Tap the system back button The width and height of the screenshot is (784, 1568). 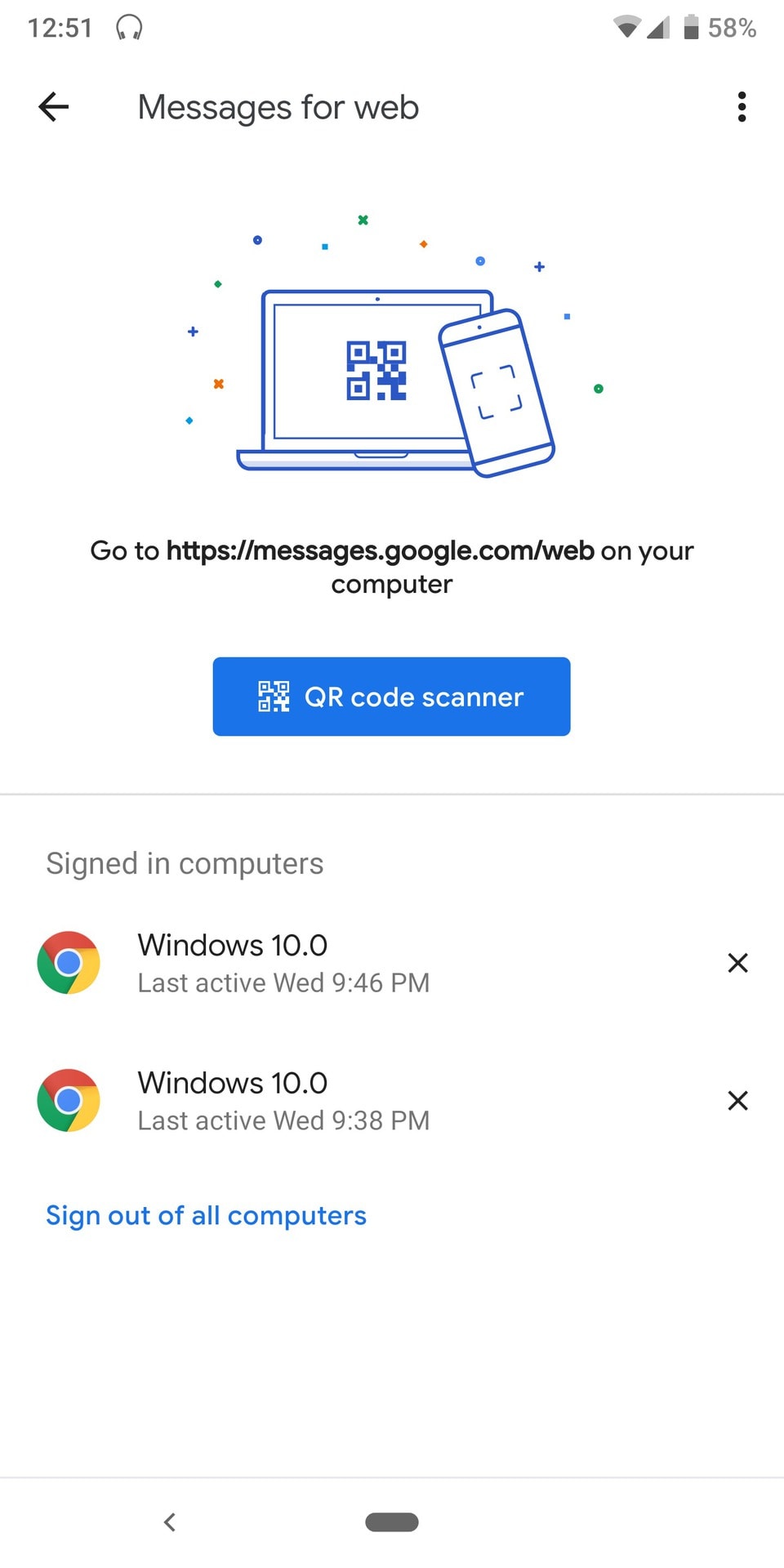(170, 1521)
